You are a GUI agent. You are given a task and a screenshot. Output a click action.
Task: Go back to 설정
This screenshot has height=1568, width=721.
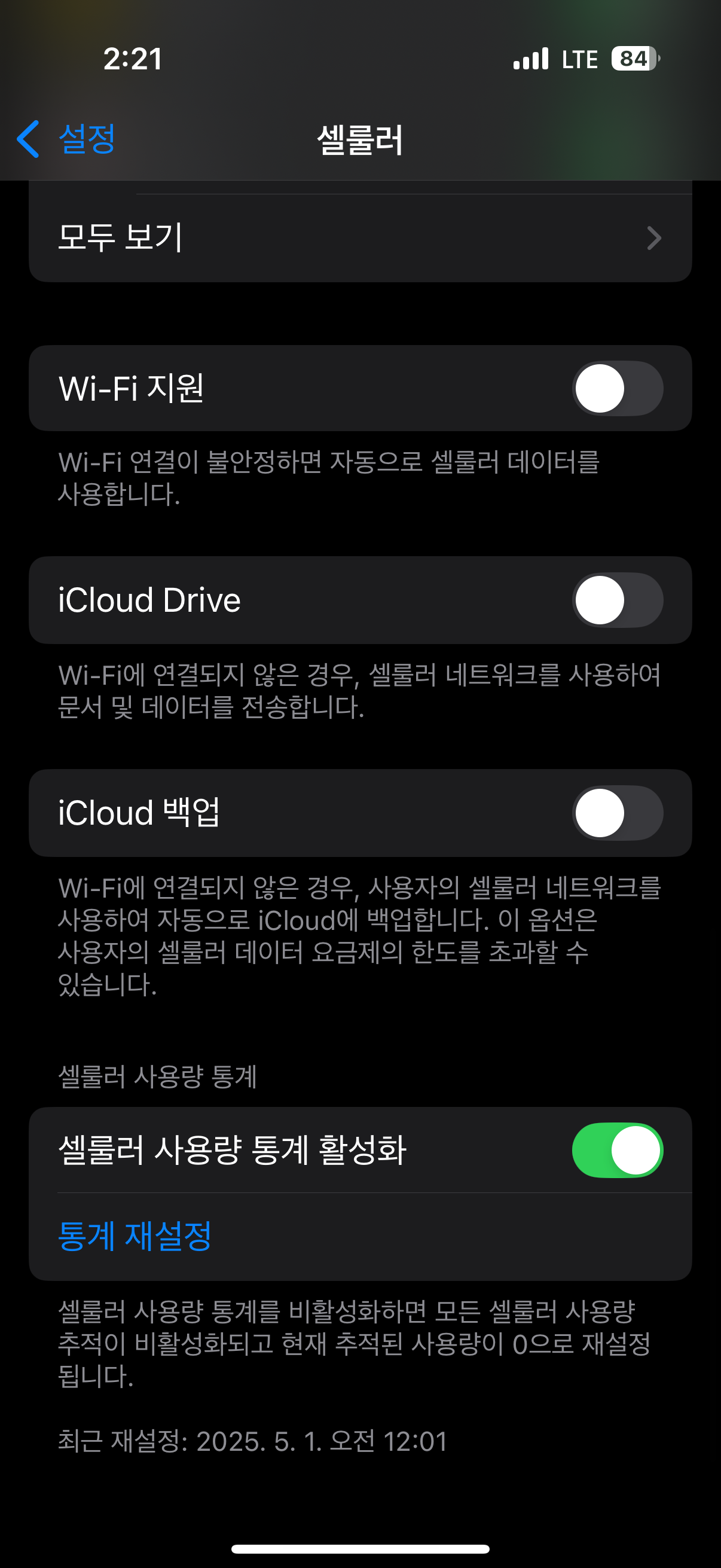coord(67,139)
